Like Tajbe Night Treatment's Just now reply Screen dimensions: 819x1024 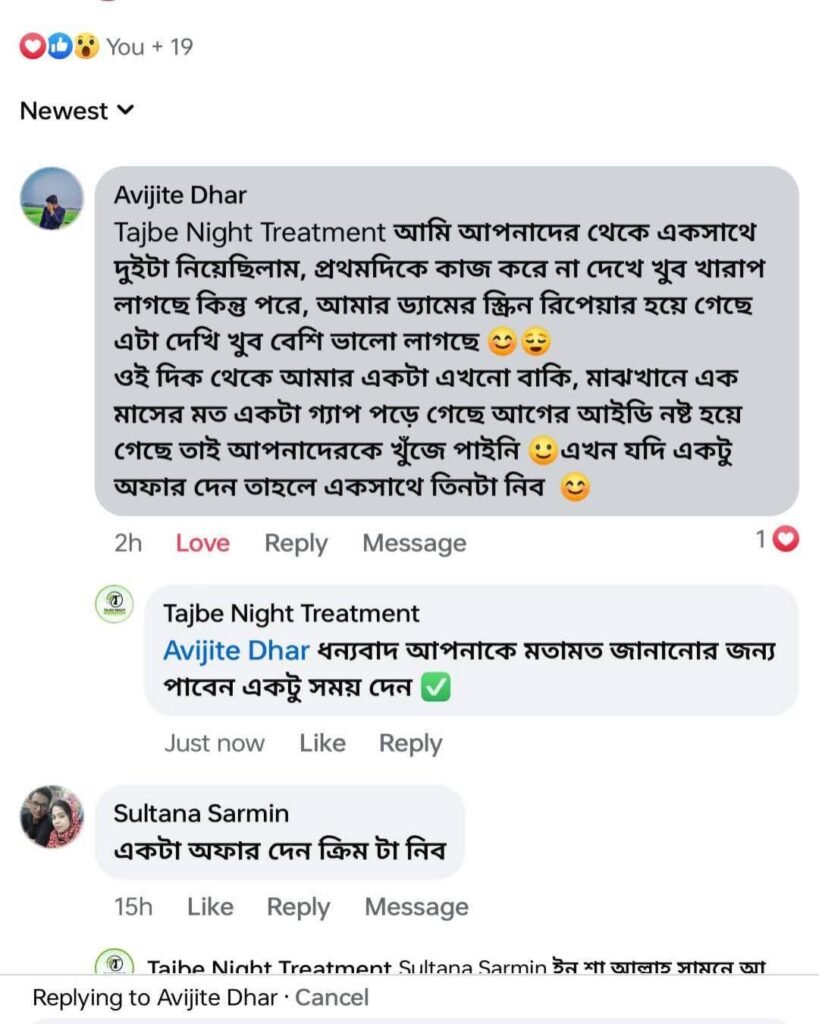click(x=322, y=743)
